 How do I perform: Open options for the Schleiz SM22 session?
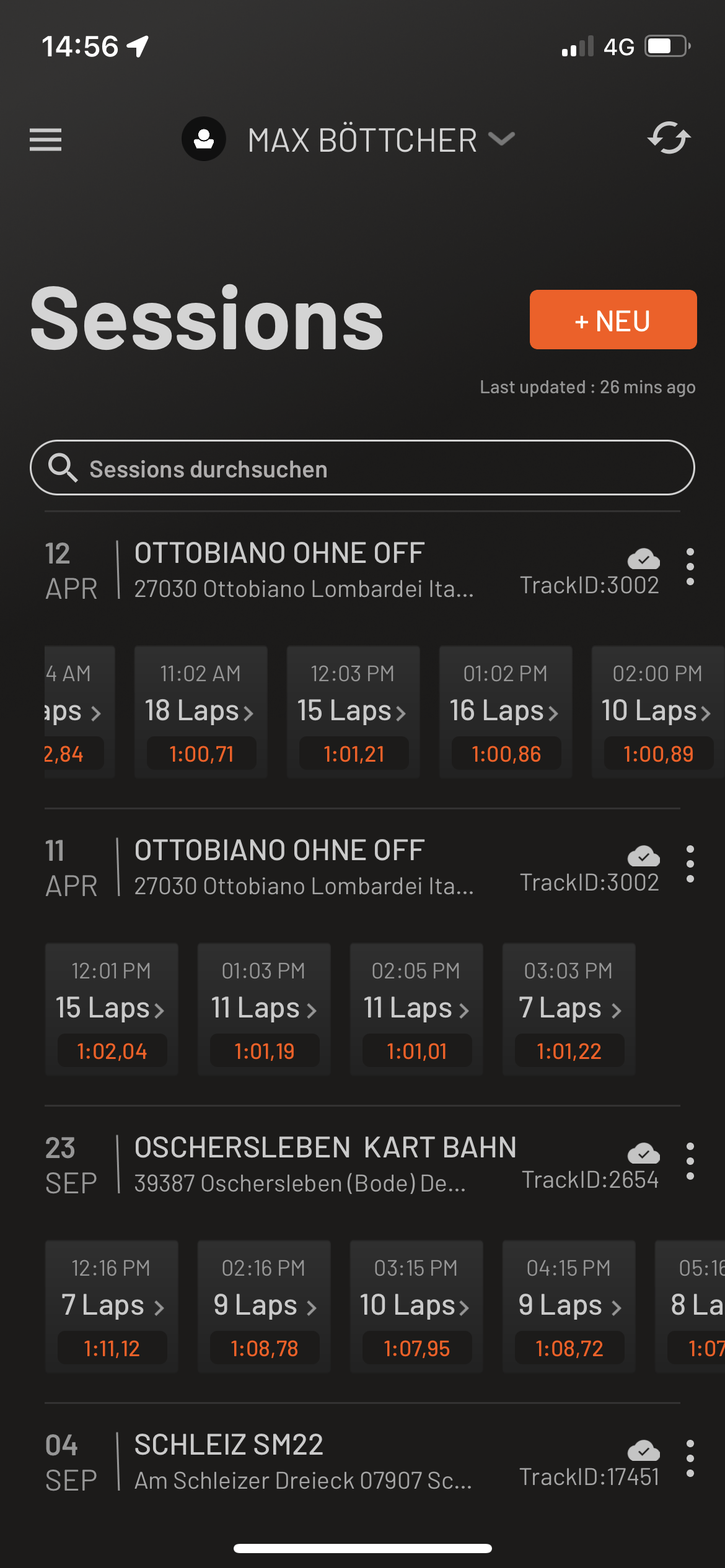click(690, 1459)
